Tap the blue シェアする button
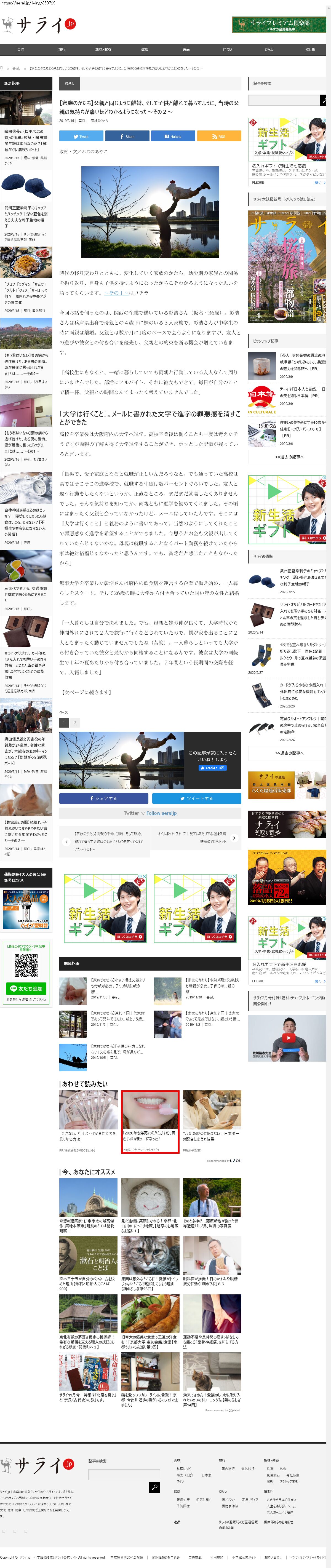Viewport: 331px width, 1568px height. [x=104, y=798]
